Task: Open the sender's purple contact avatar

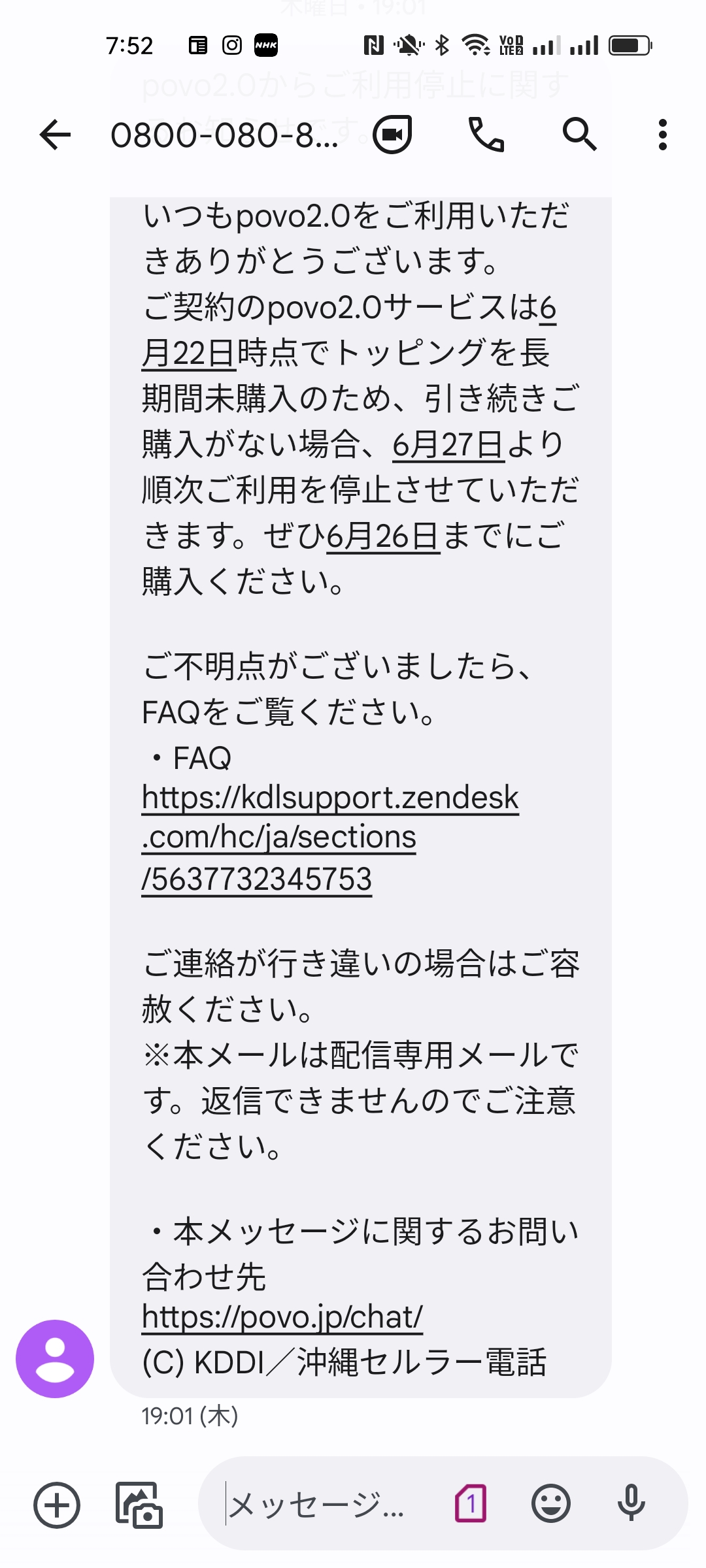Action: 55,1359
